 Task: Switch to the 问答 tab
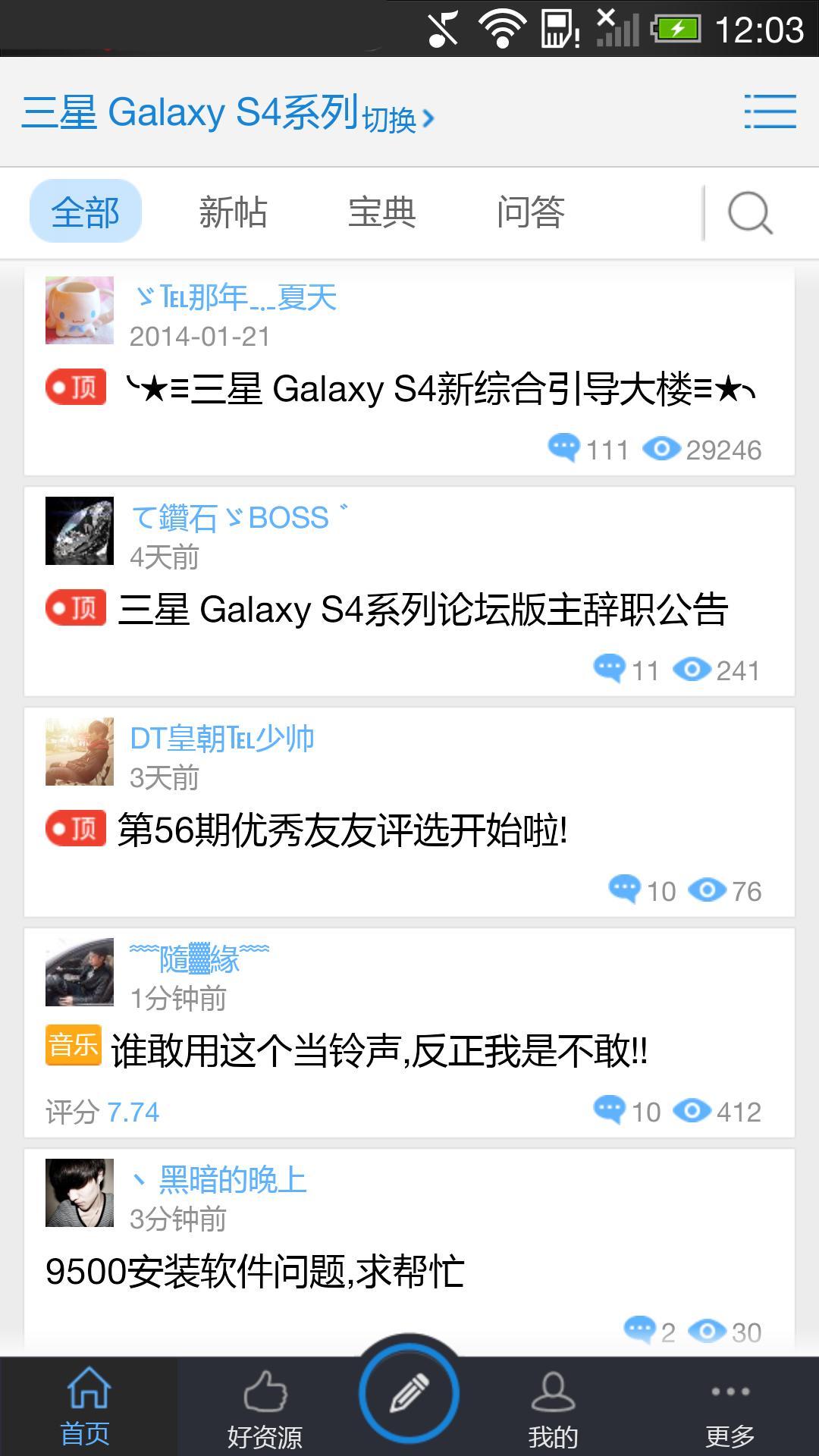531,212
